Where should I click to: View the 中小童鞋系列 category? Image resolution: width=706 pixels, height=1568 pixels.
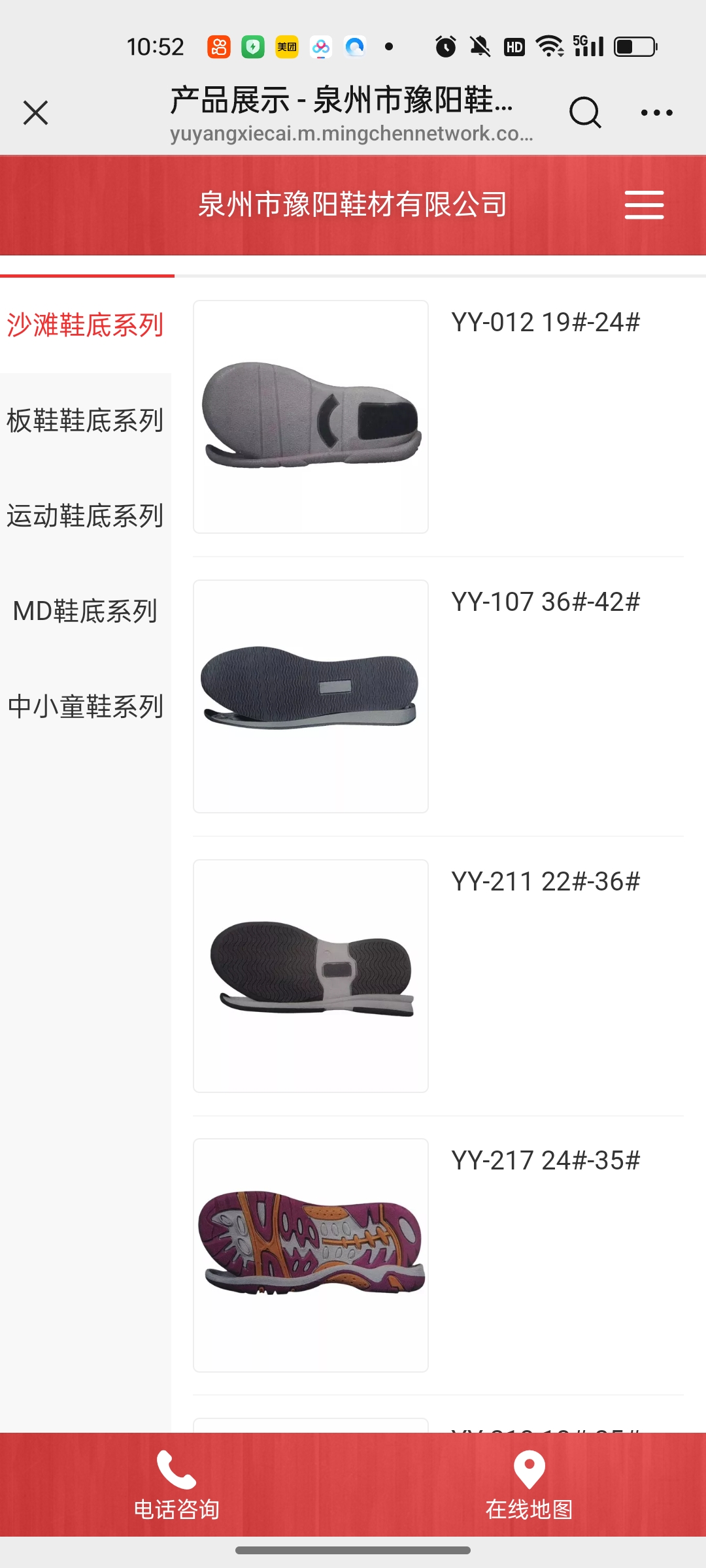click(x=85, y=706)
